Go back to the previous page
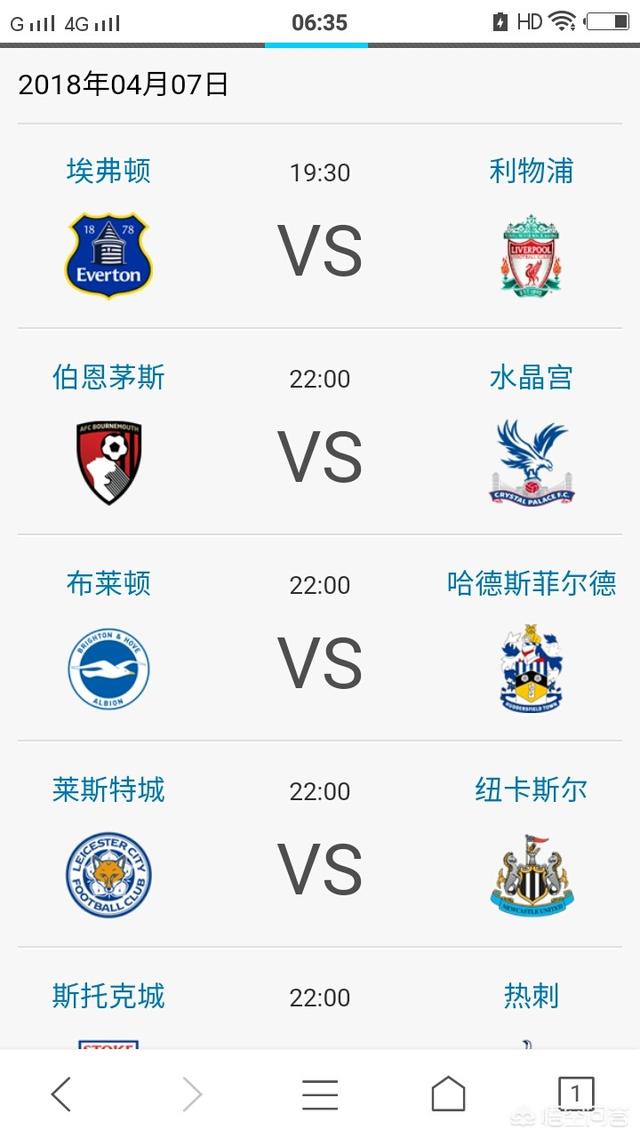Image resolution: width=640 pixels, height=1138 pixels. coord(62,1094)
